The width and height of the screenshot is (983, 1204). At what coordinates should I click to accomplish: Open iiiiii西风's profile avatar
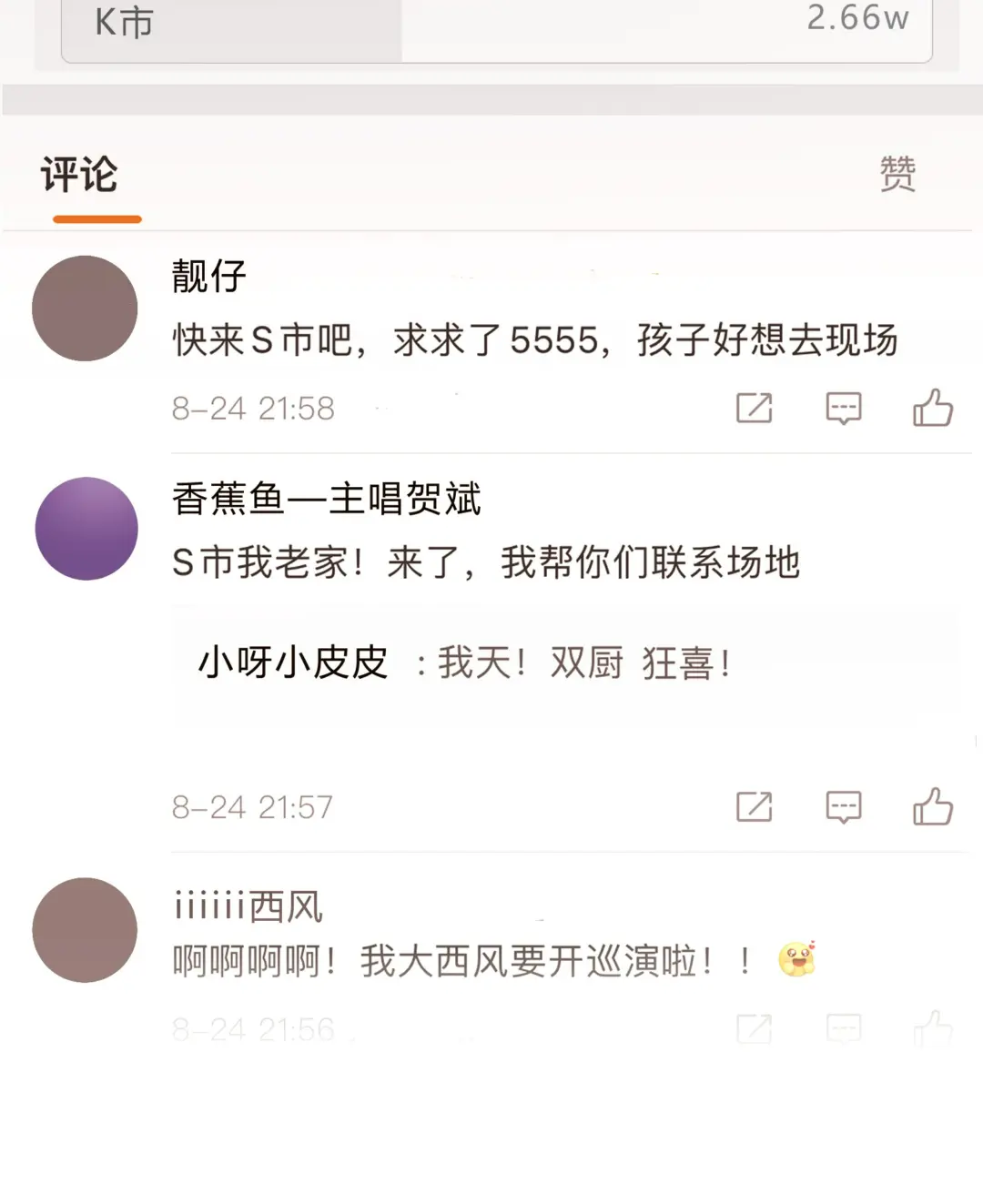pyautogui.click(x=85, y=930)
